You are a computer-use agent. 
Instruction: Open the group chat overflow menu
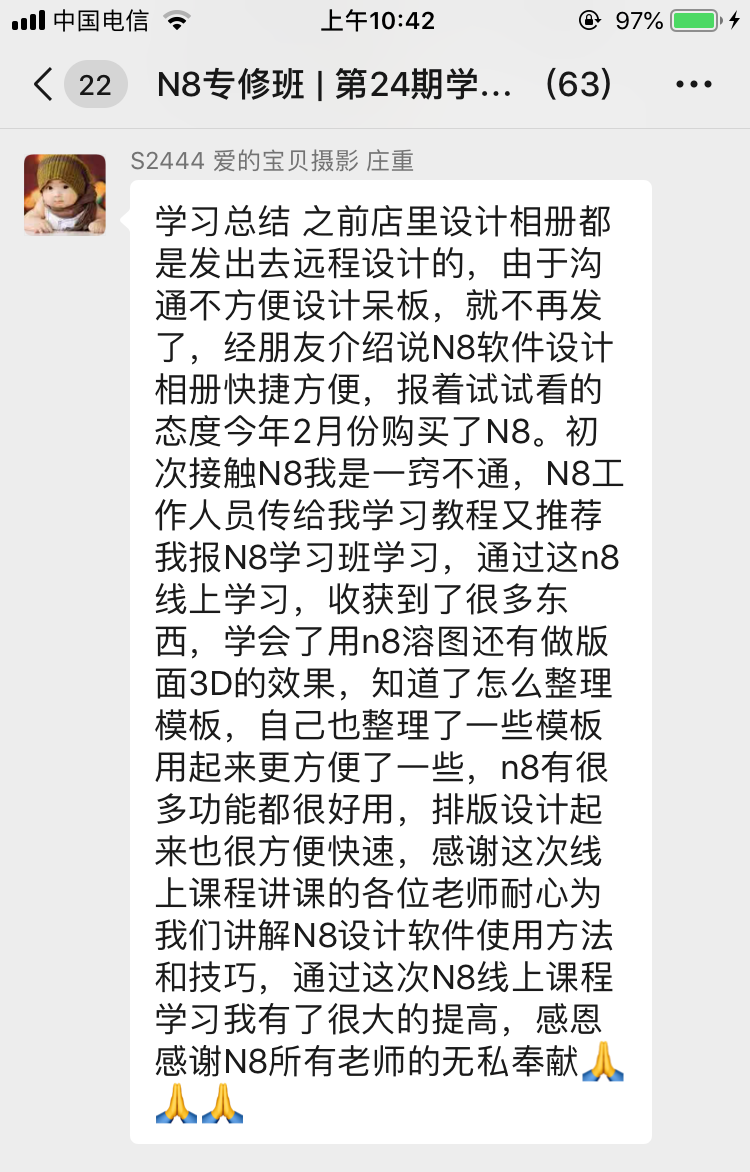[x=693, y=85]
